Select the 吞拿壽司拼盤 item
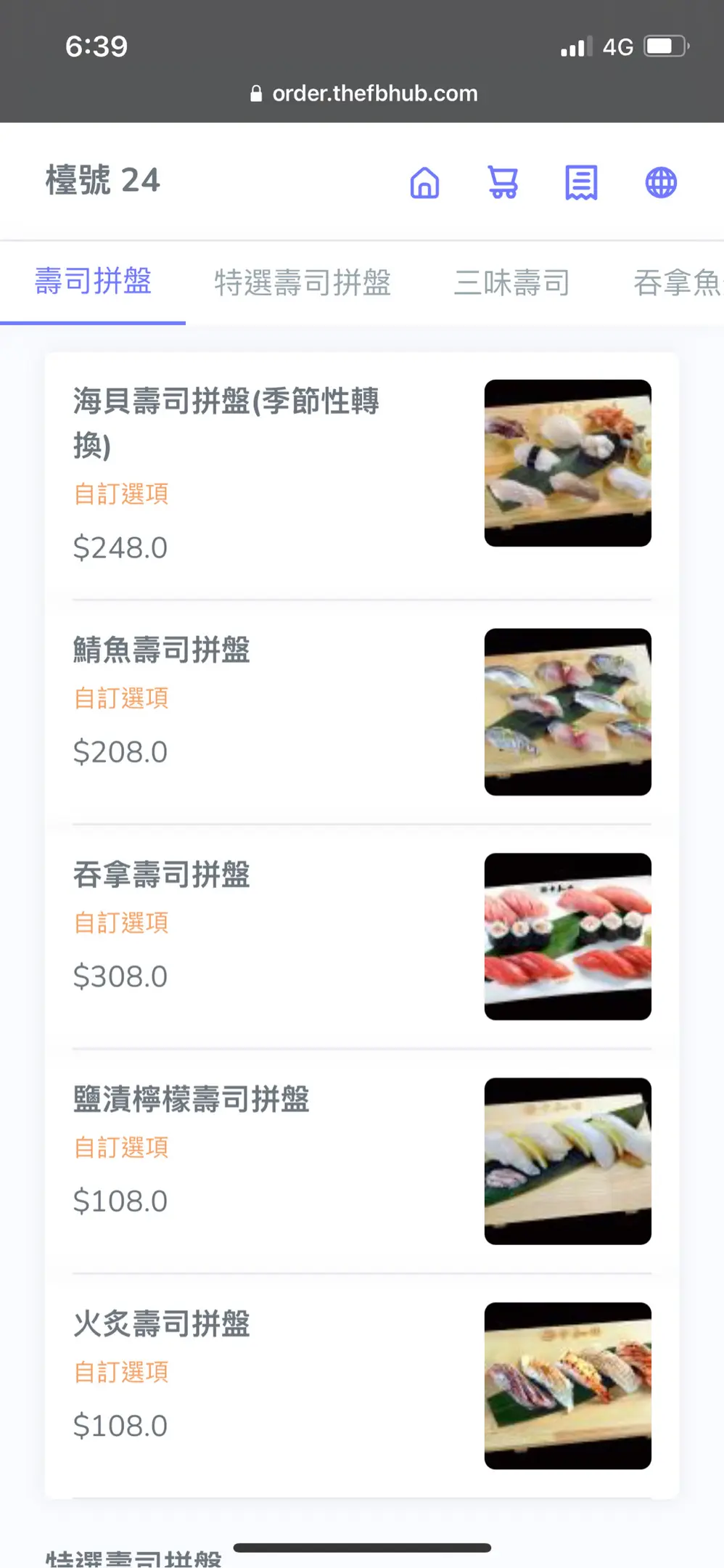This screenshot has width=724, height=1568. (x=362, y=936)
